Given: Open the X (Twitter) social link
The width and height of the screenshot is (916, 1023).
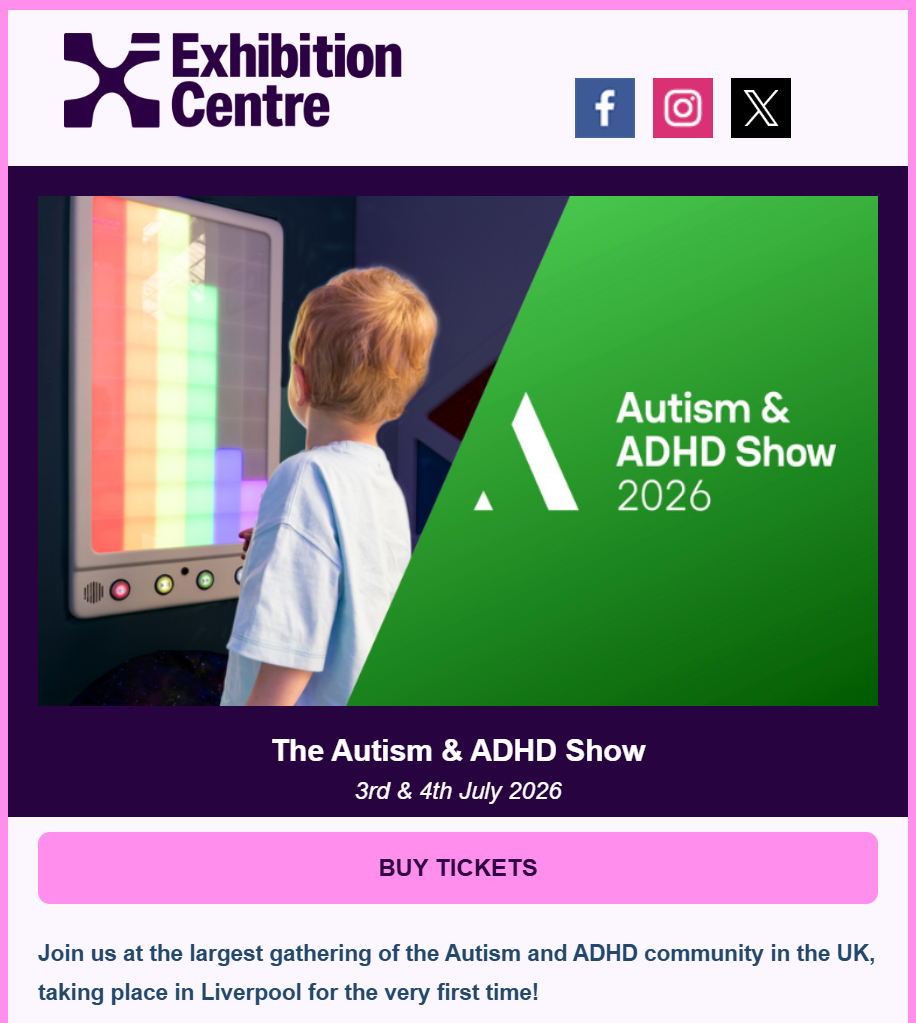Looking at the screenshot, I should [761, 108].
